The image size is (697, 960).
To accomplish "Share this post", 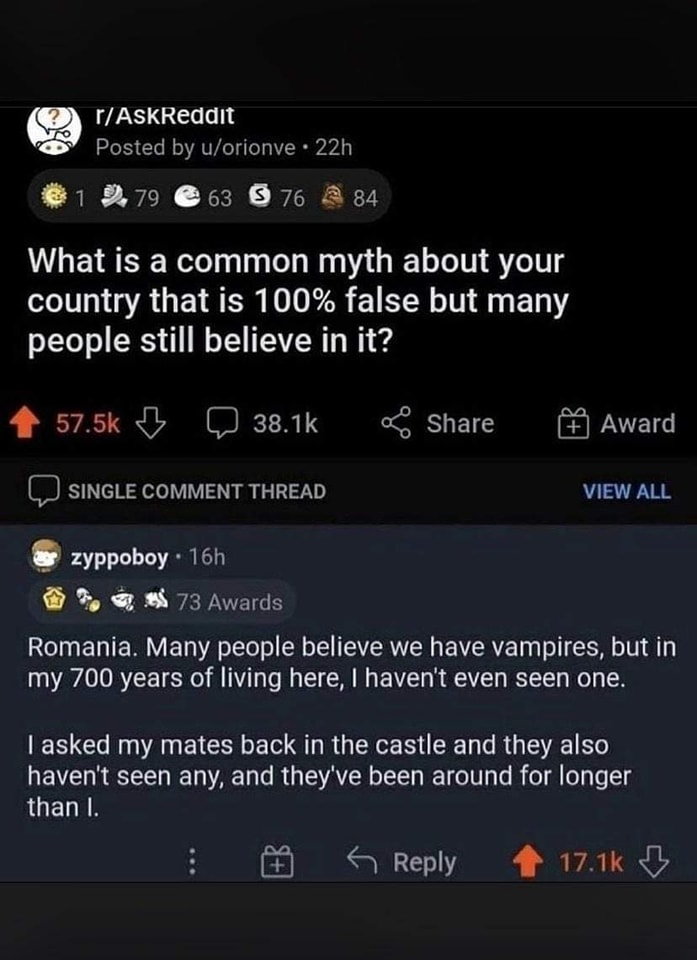I will point(438,424).
